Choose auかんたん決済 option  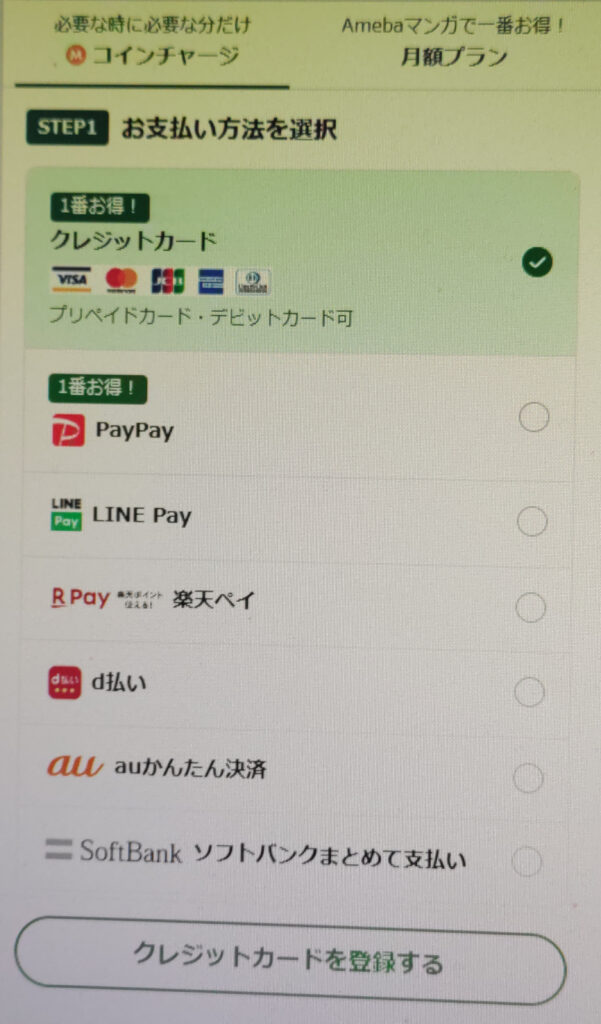pyautogui.click(x=528, y=777)
